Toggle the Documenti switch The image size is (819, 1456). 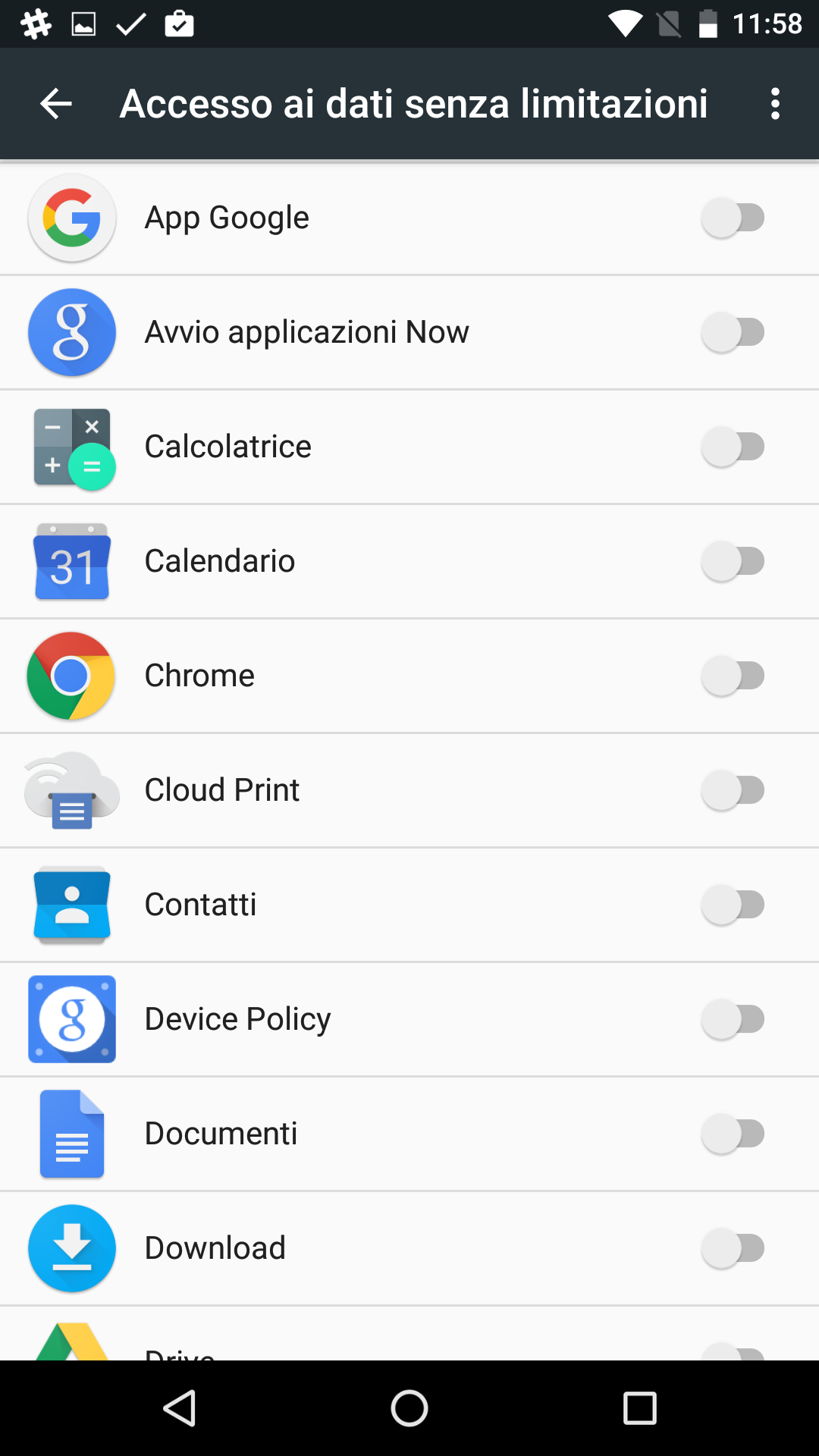tap(733, 1134)
